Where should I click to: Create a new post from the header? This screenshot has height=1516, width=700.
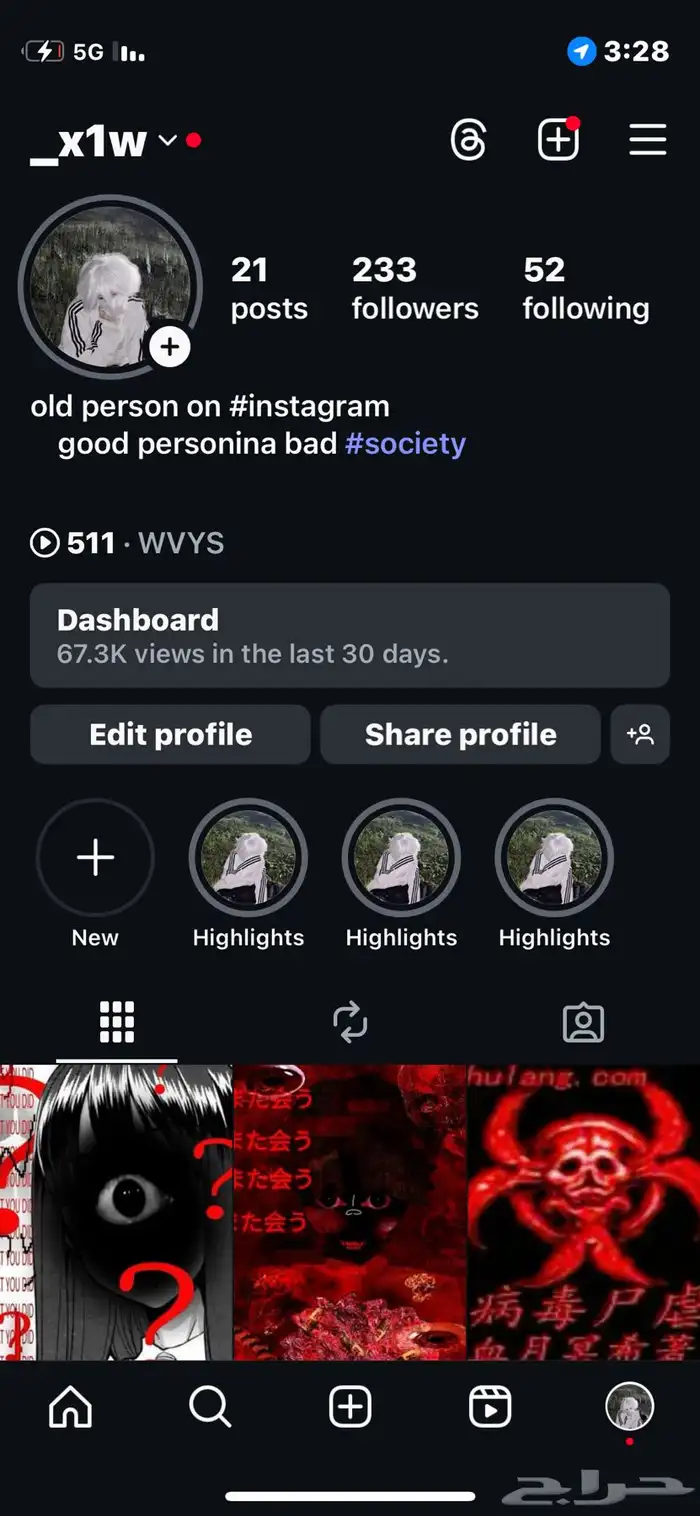tap(558, 140)
